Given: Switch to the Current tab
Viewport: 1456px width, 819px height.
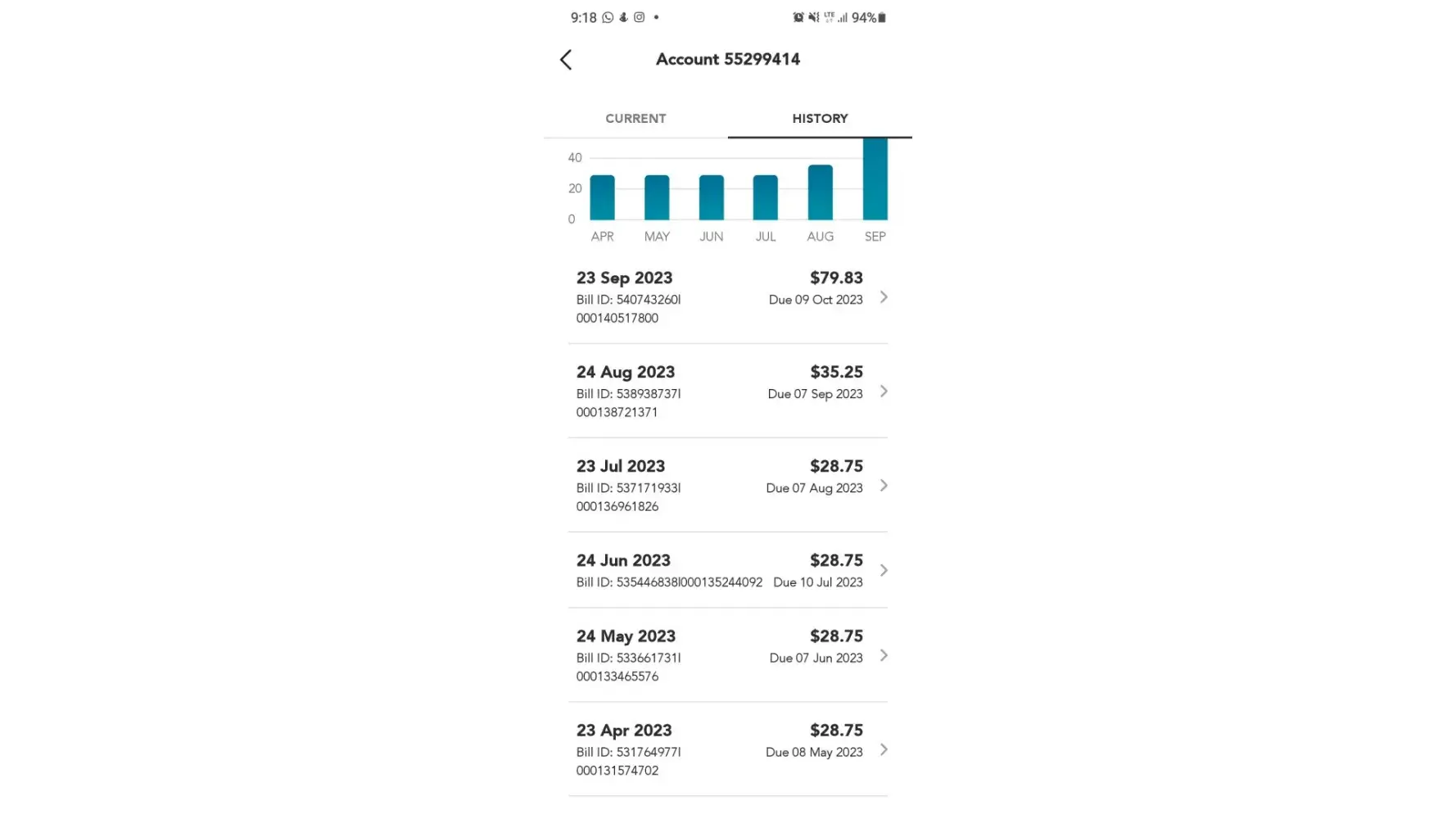Looking at the screenshot, I should click(635, 119).
